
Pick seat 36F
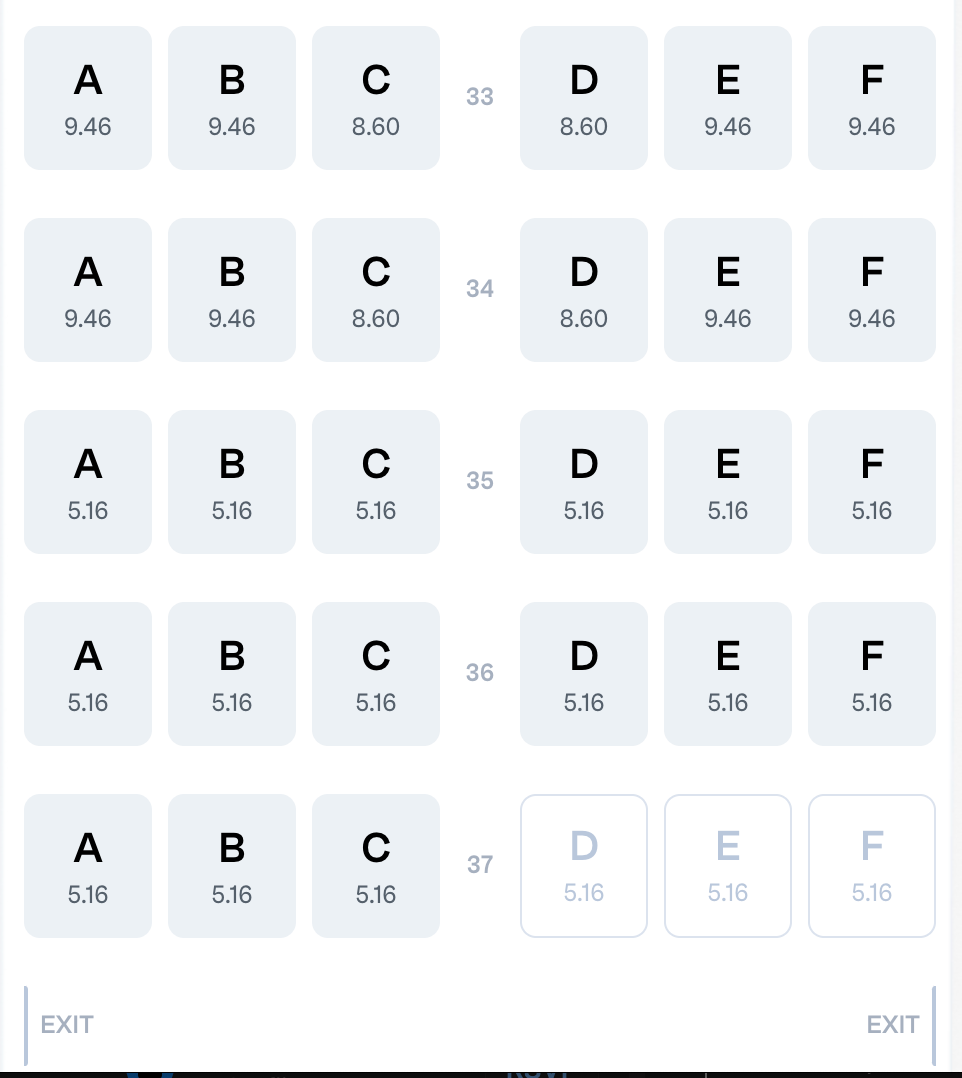(872, 674)
